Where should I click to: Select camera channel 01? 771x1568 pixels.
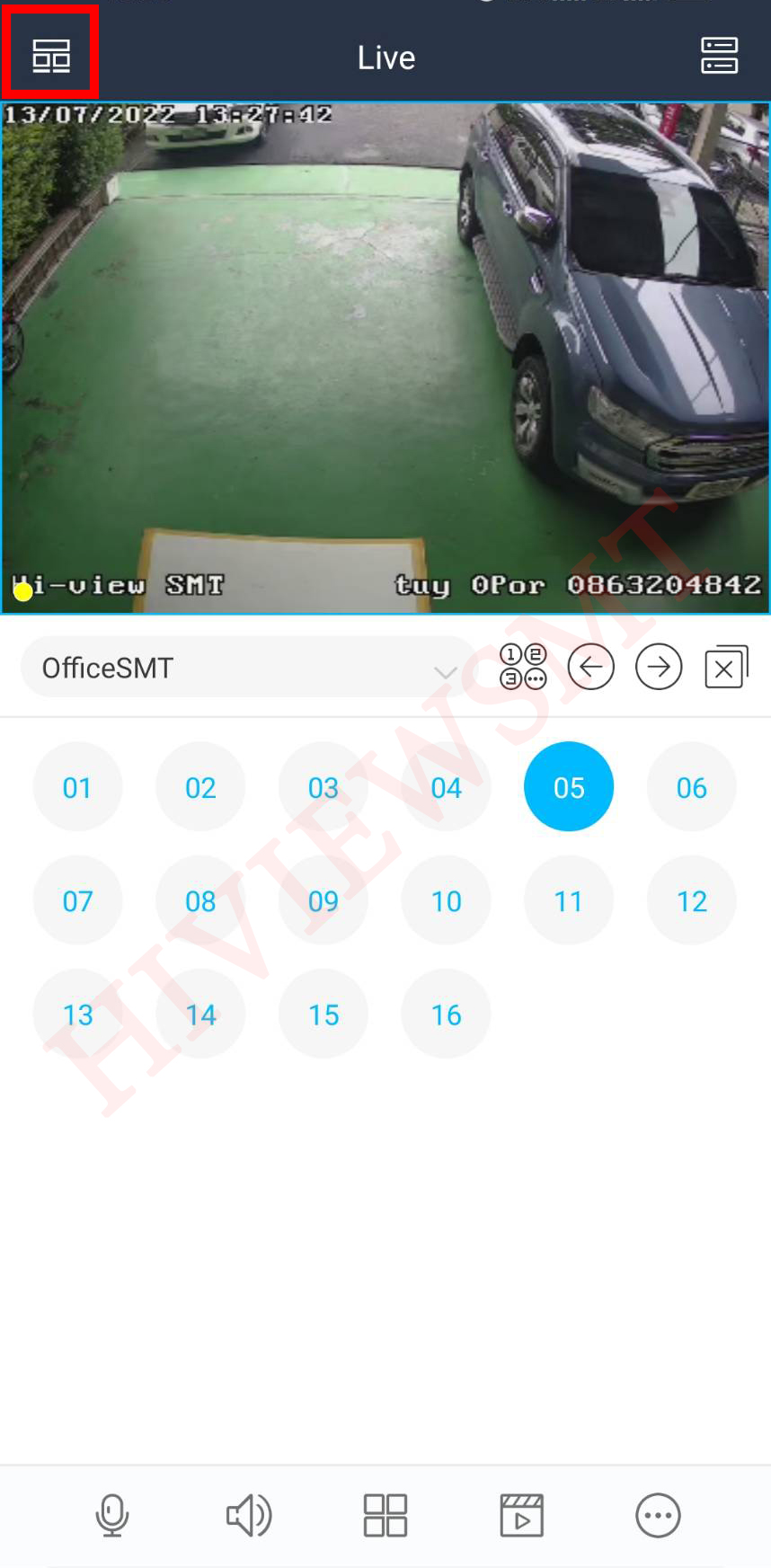(77, 787)
